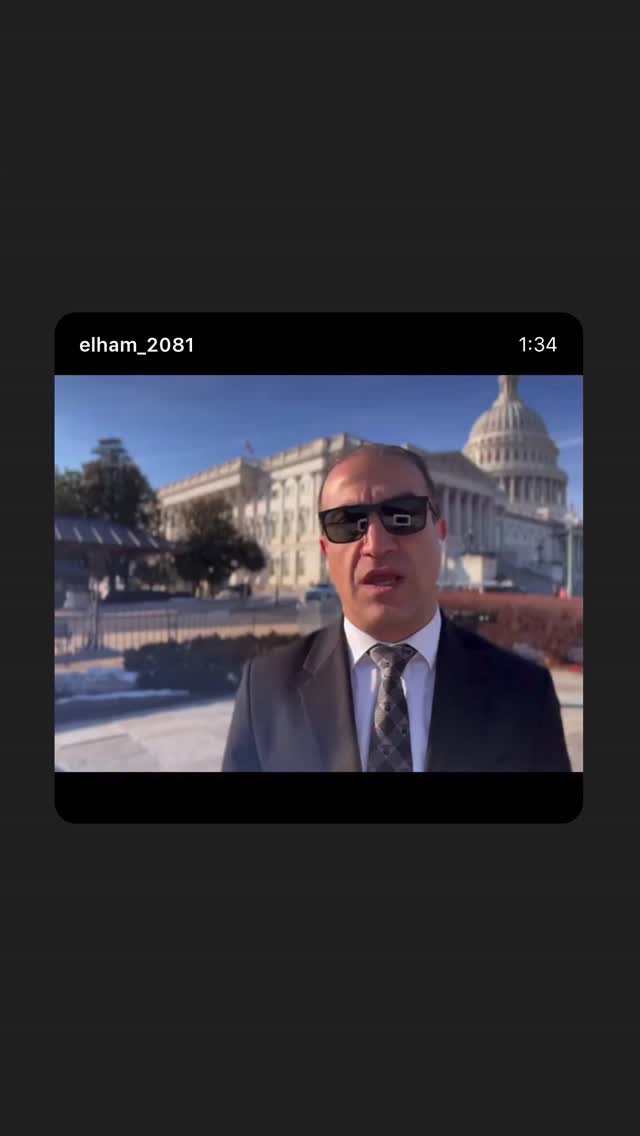Open the elham_2081 profile name
The image size is (640, 1136).
(x=137, y=345)
